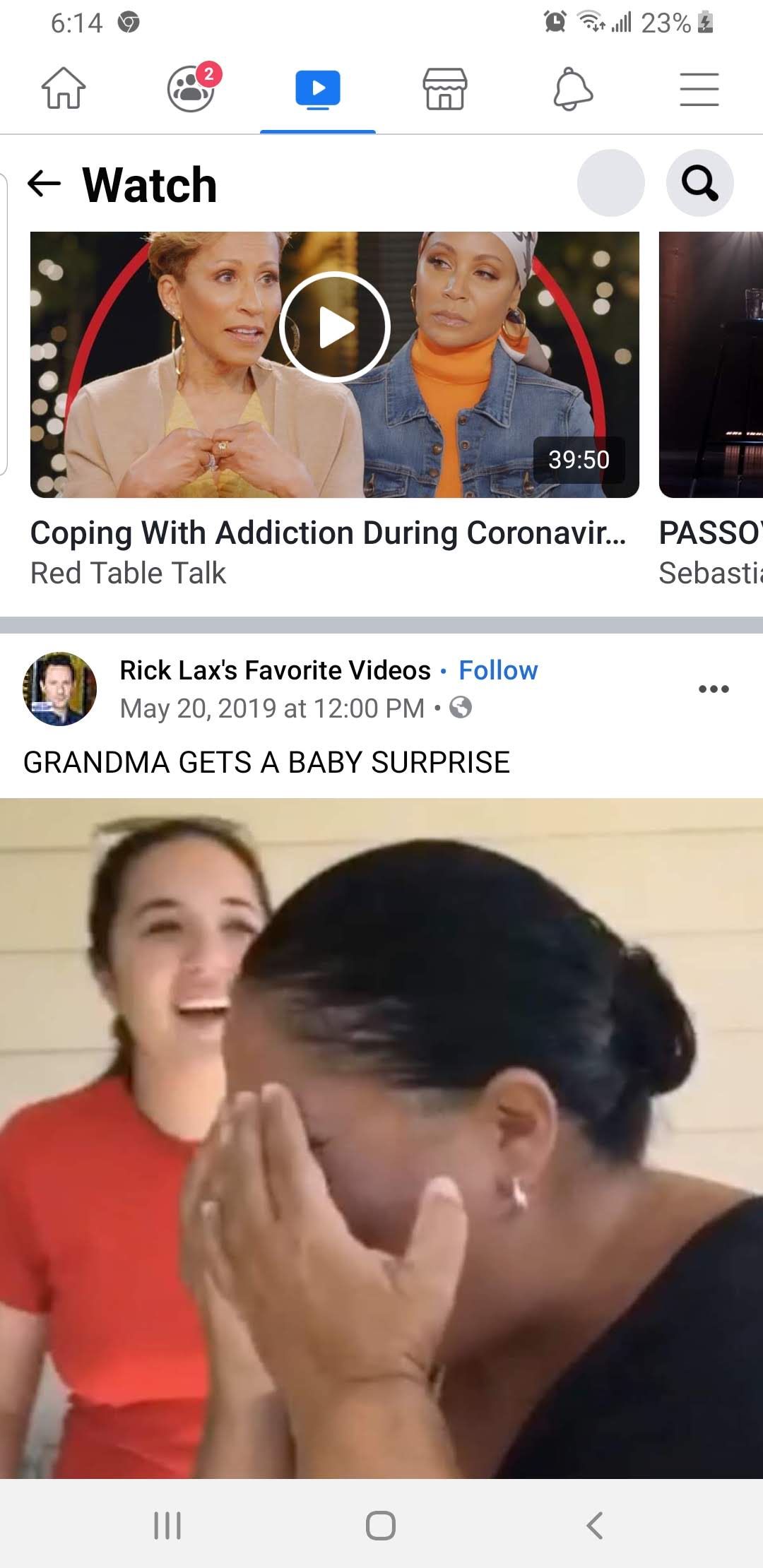Screen dimensions: 763x1568
Task: Search Watch videos with the magnifier icon
Action: point(699,184)
